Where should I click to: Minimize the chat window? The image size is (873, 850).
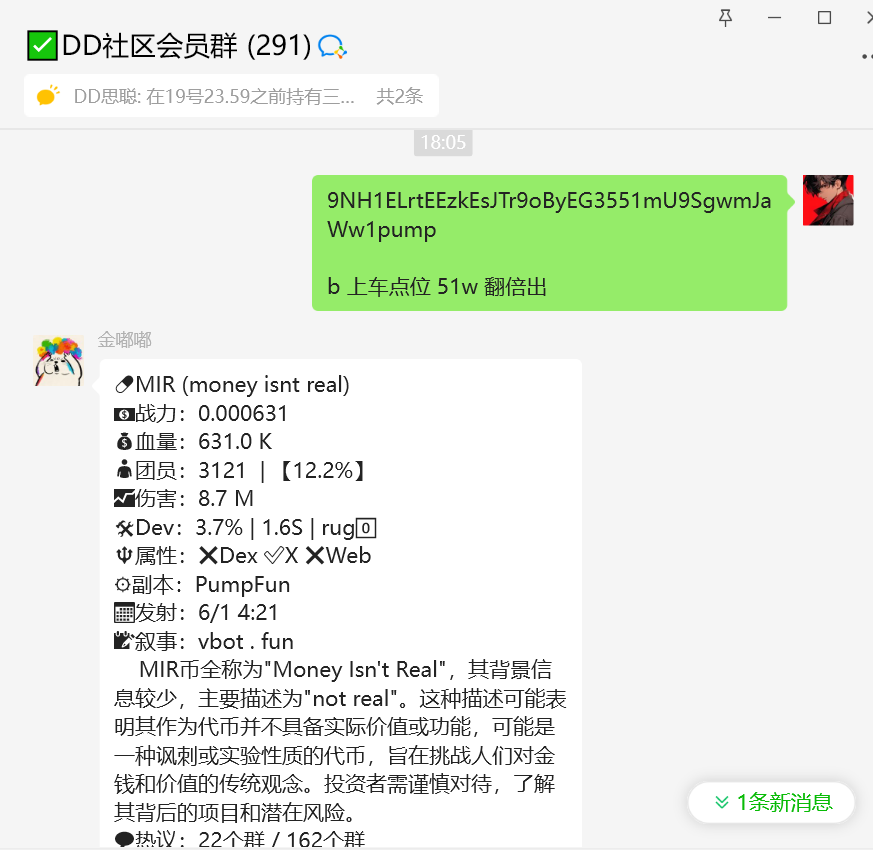coord(776,17)
